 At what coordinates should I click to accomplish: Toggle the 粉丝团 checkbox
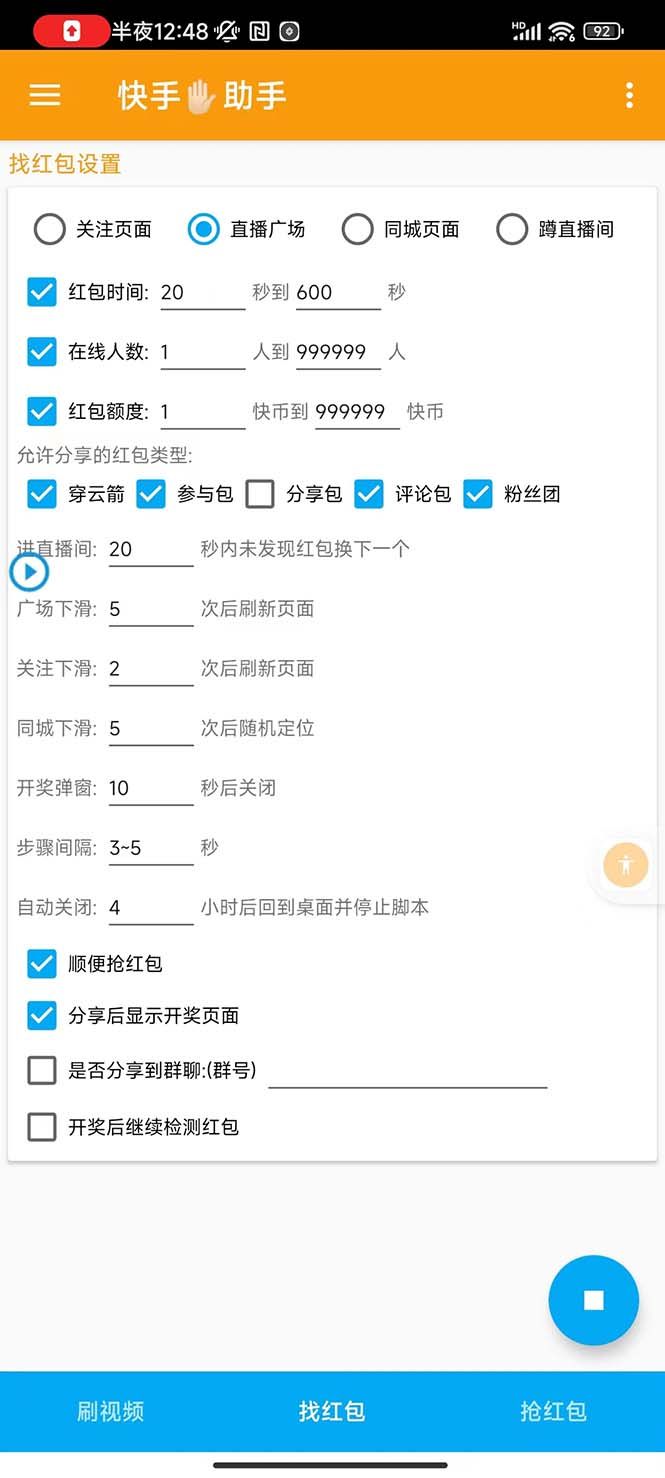478,494
